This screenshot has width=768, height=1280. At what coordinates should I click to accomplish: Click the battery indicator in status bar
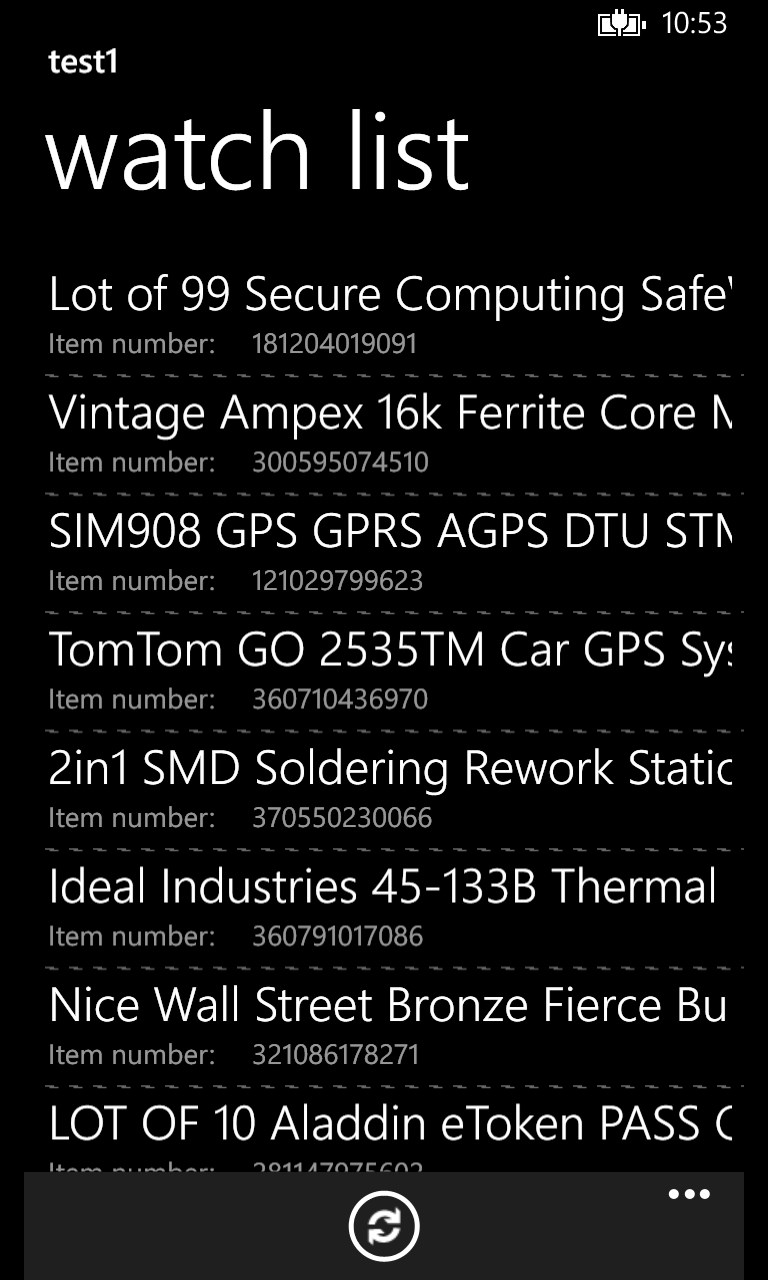pos(620,22)
